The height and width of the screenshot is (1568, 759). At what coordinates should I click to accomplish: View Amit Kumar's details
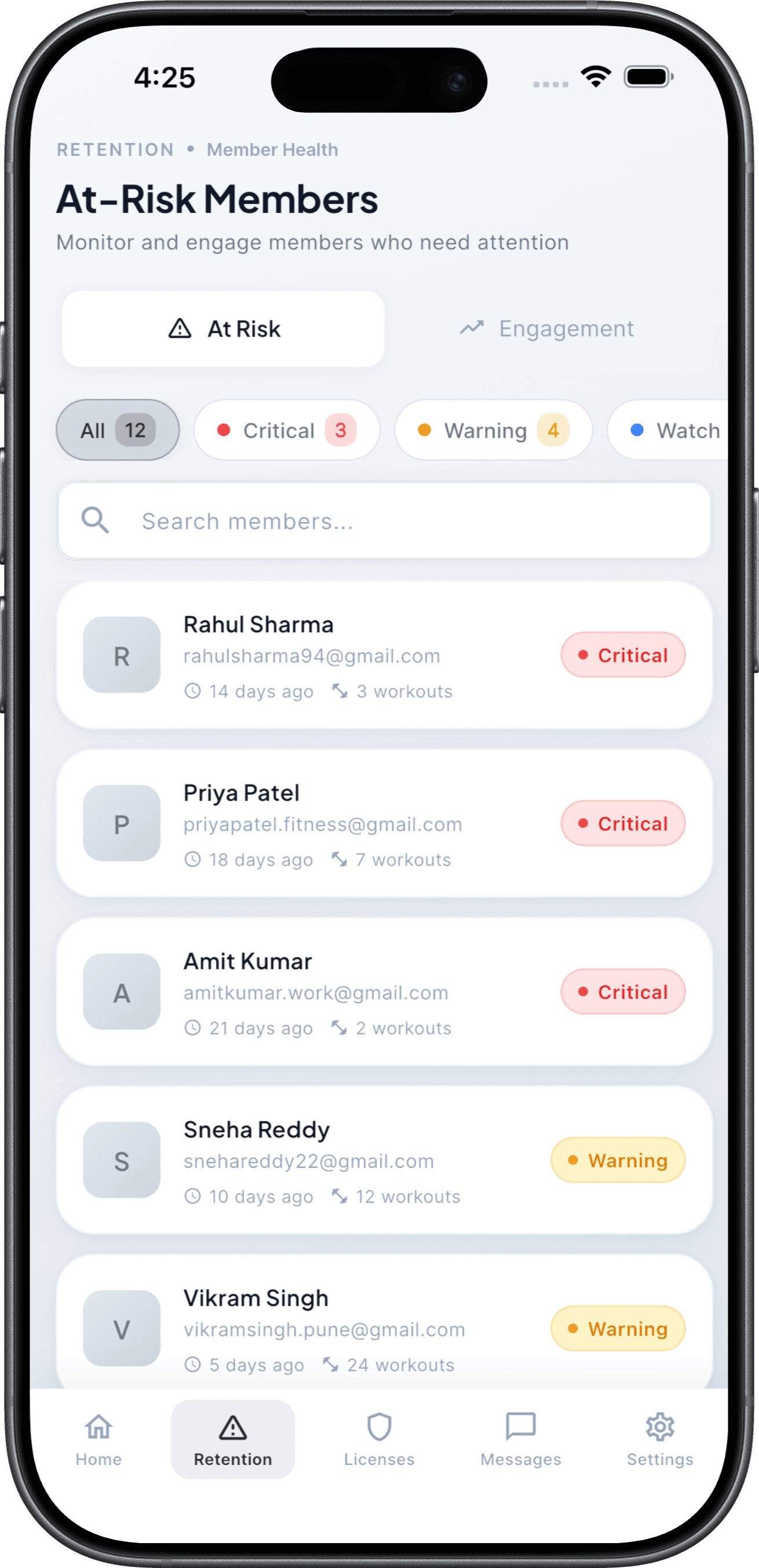366,992
